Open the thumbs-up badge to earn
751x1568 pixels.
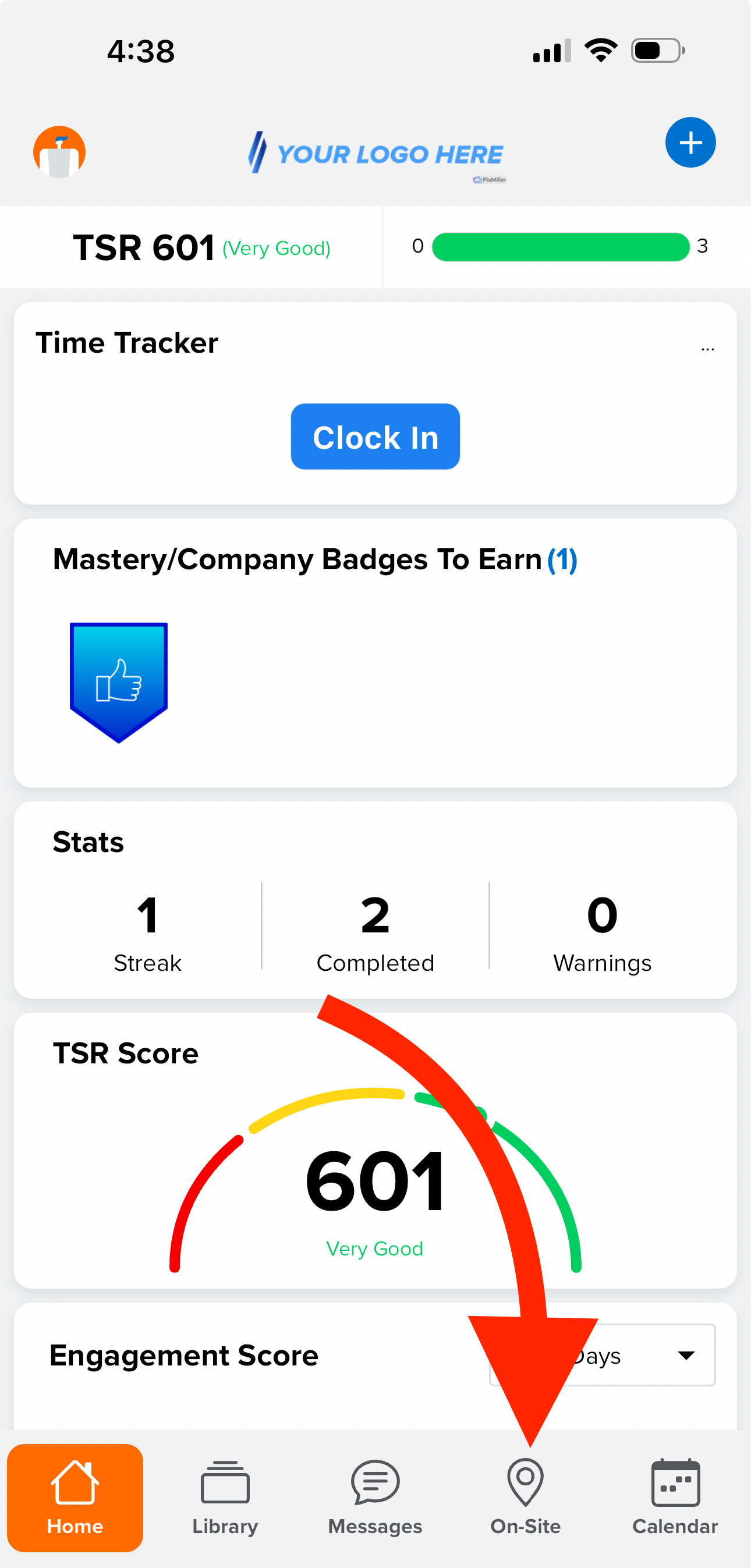119,682
